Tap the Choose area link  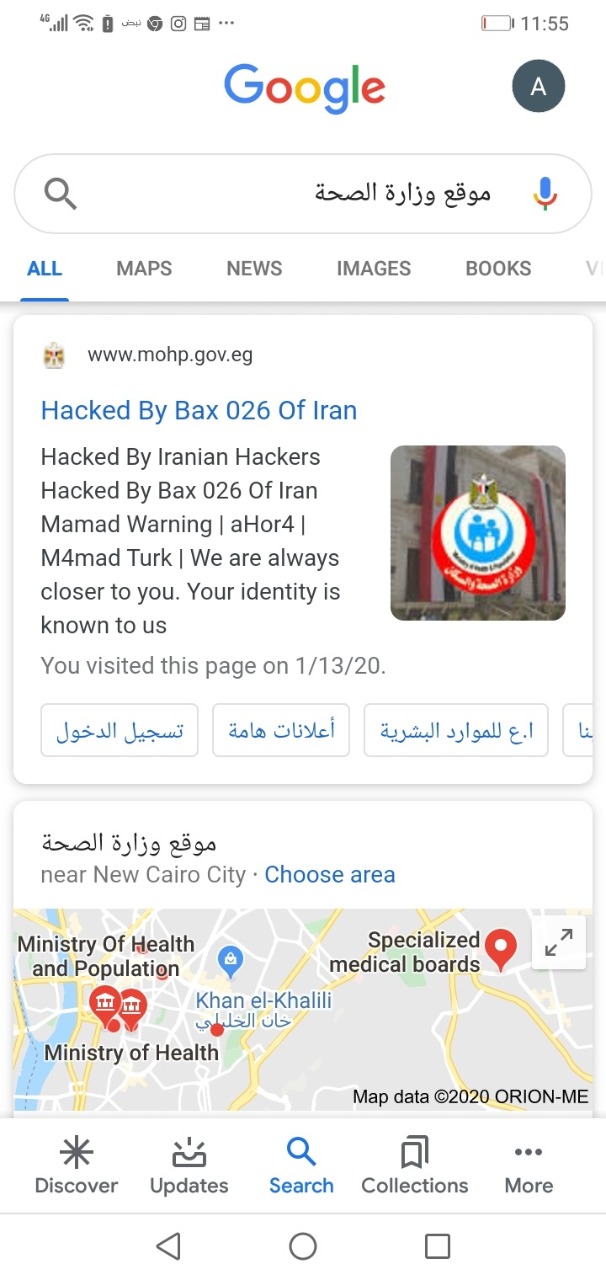coord(330,874)
